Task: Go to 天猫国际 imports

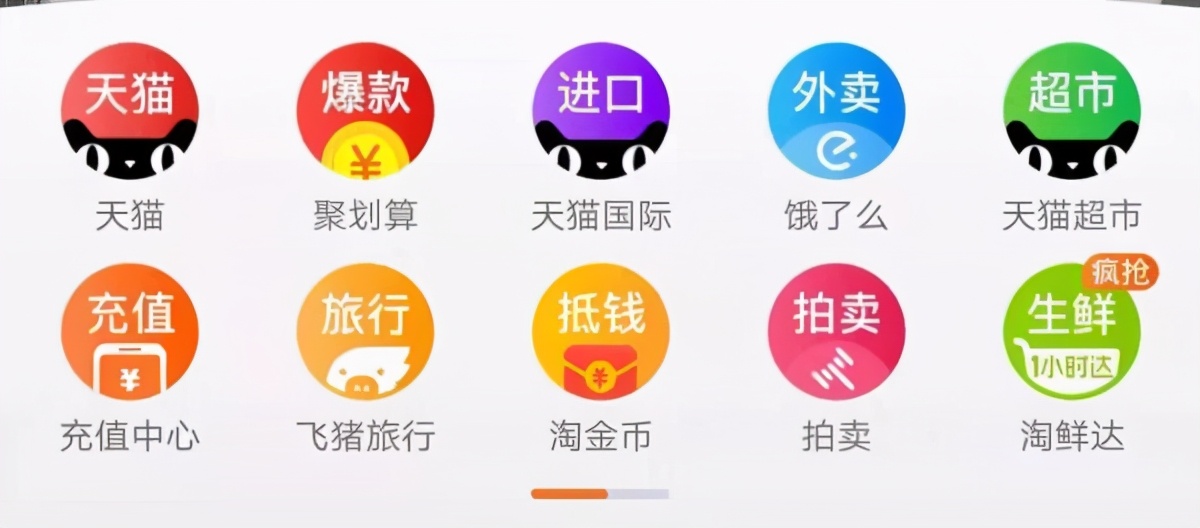Action: pos(600,112)
